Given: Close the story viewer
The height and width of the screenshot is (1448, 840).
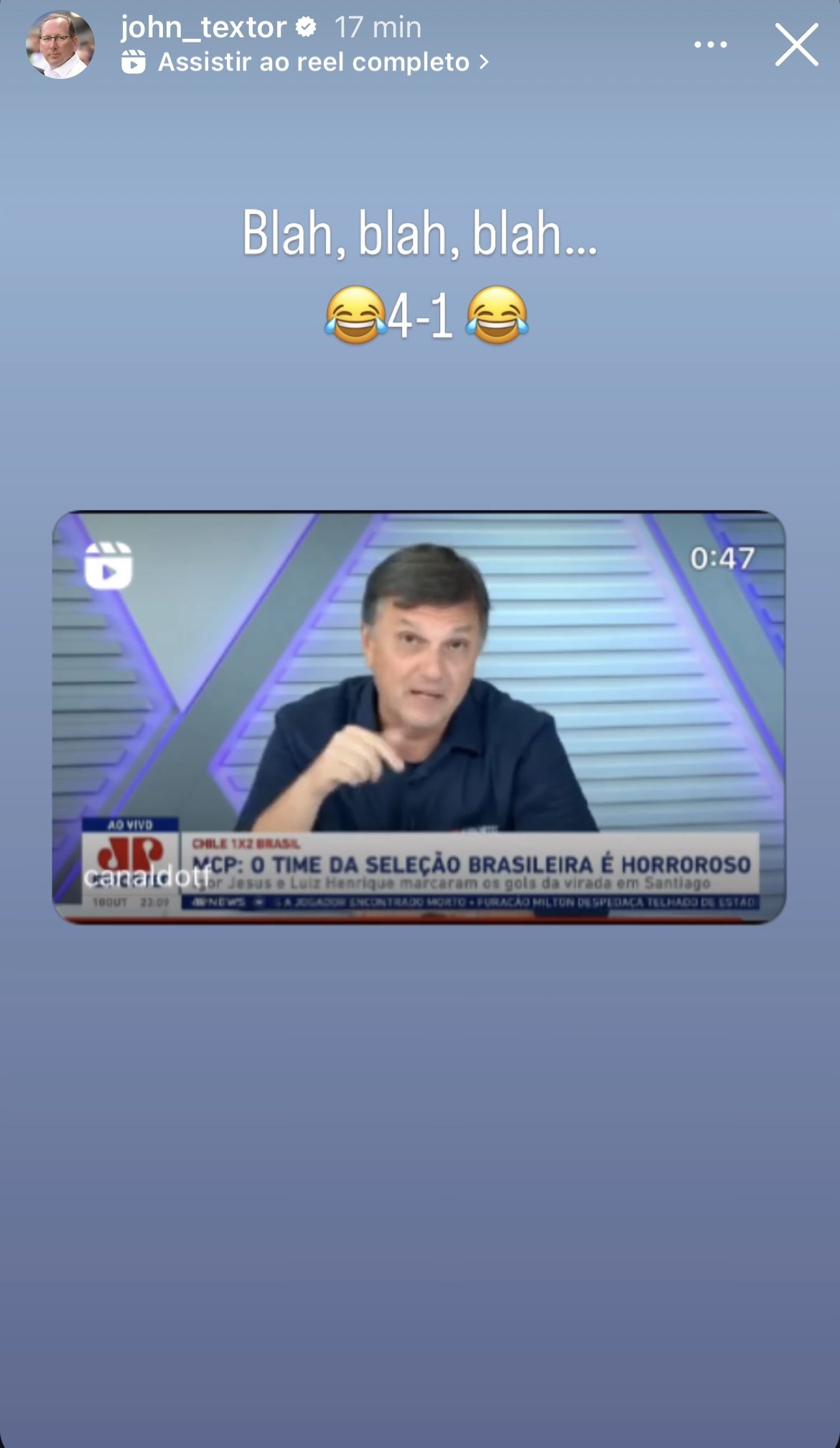Looking at the screenshot, I should pyautogui.click(x=796, y=45).
